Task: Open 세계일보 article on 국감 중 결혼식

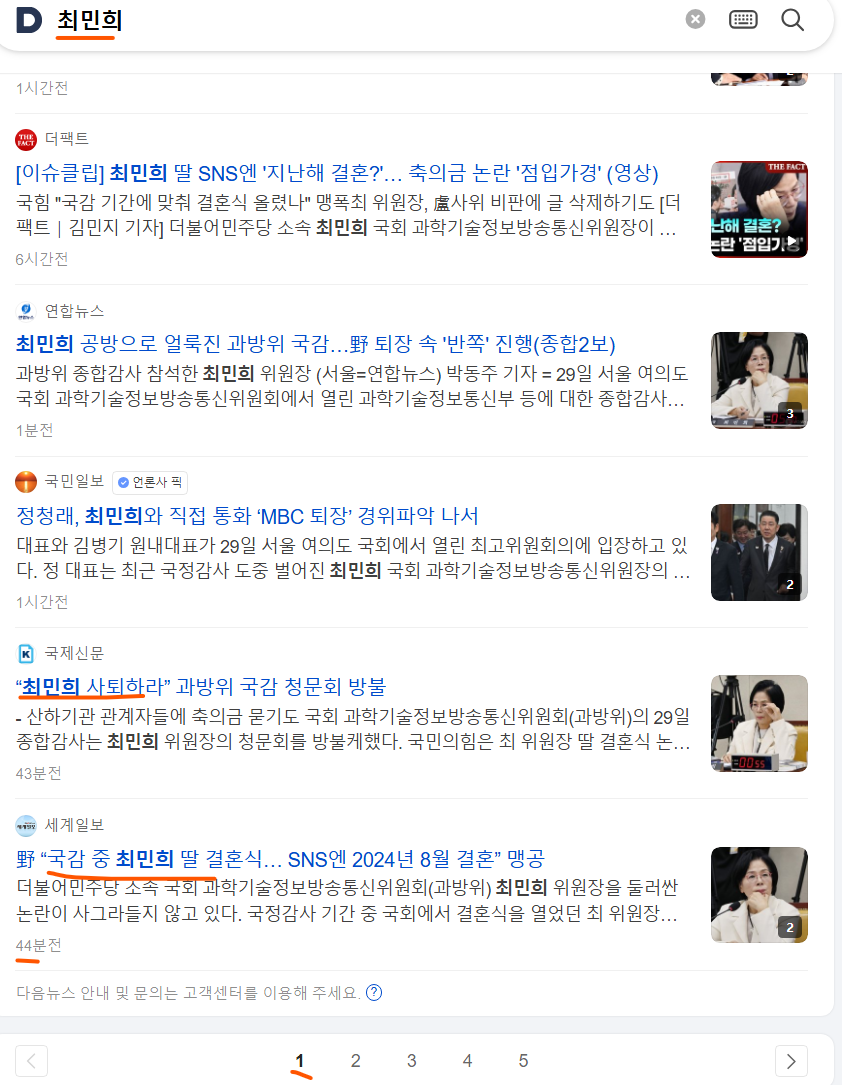Action: (x=280, y=859)
